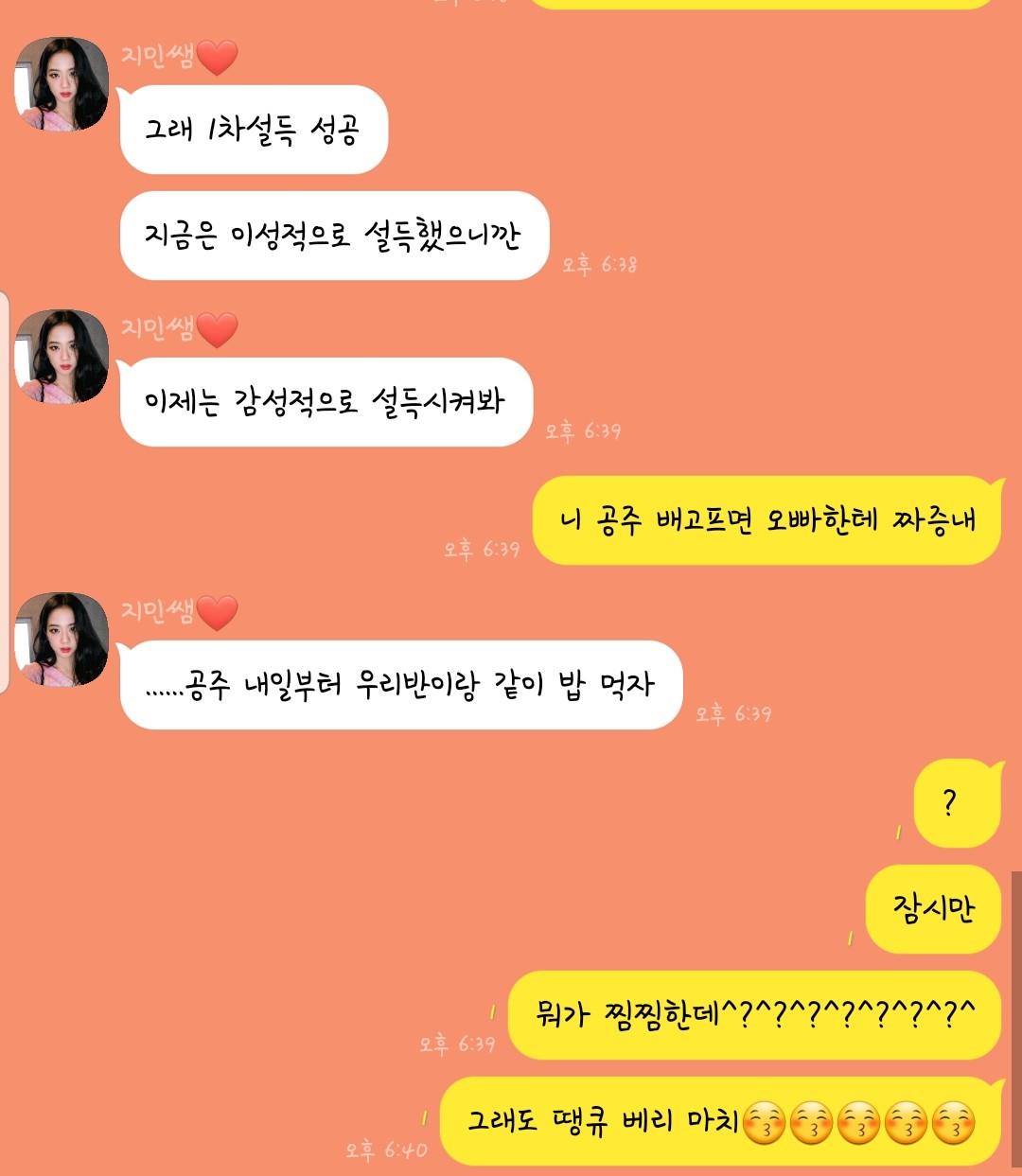The width and height of the screenshot is (1022, 1176).
Task: Open 지민쌤 profile photo beside "그래 1차설득 성공"
Action: coord(62,84)
